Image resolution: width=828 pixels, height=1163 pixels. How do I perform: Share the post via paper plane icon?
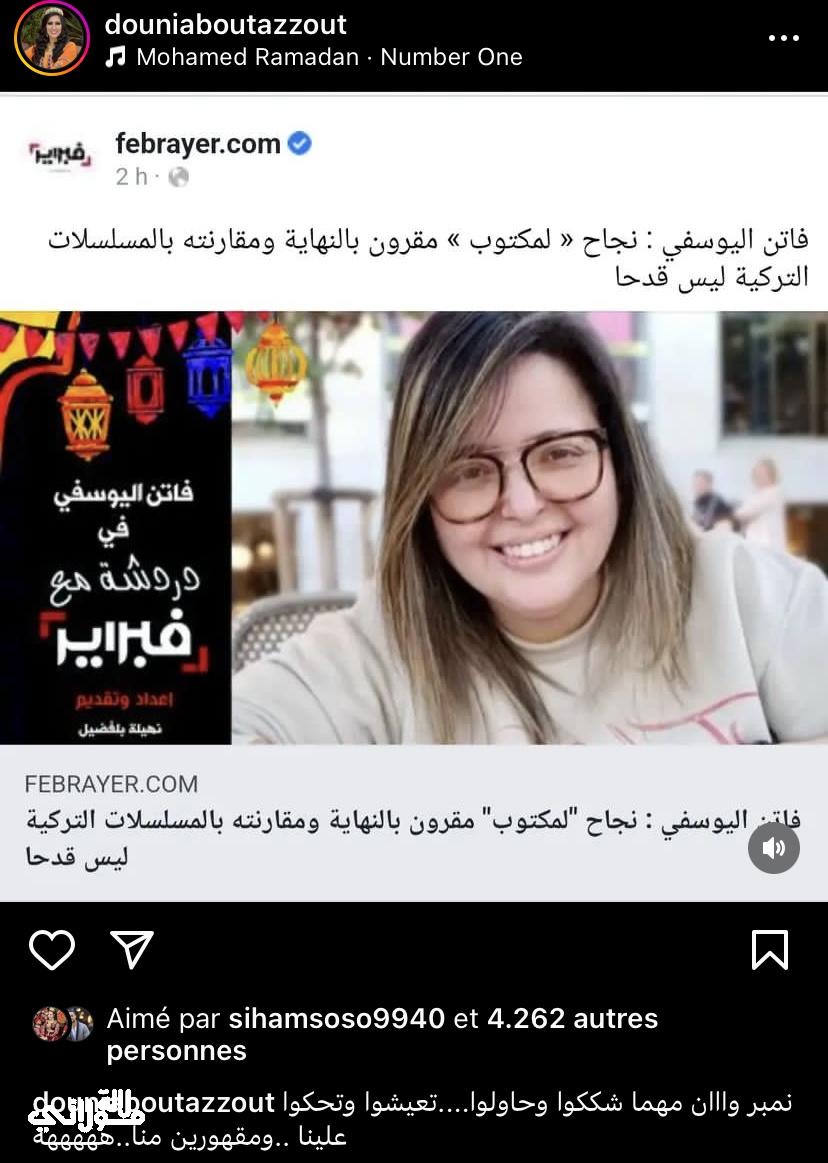[132, 949]
